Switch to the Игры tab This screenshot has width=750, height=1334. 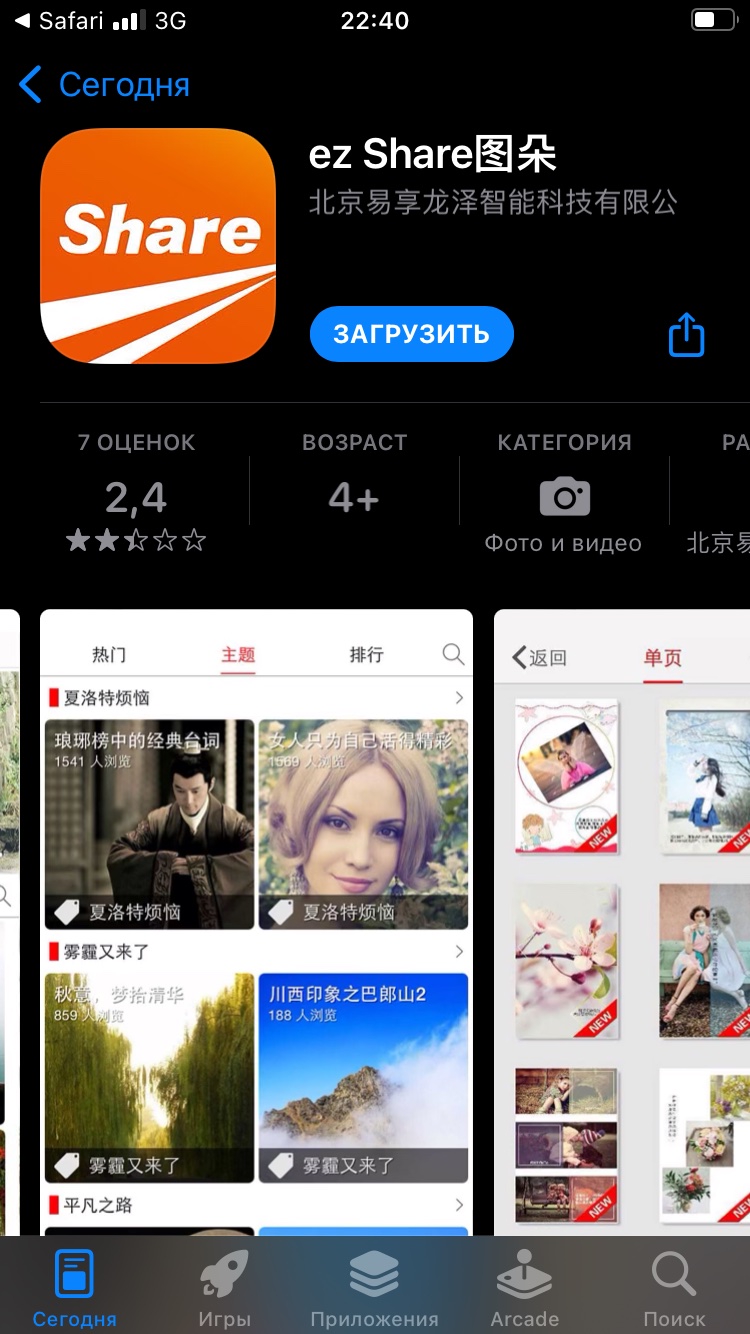[224, 1288]
